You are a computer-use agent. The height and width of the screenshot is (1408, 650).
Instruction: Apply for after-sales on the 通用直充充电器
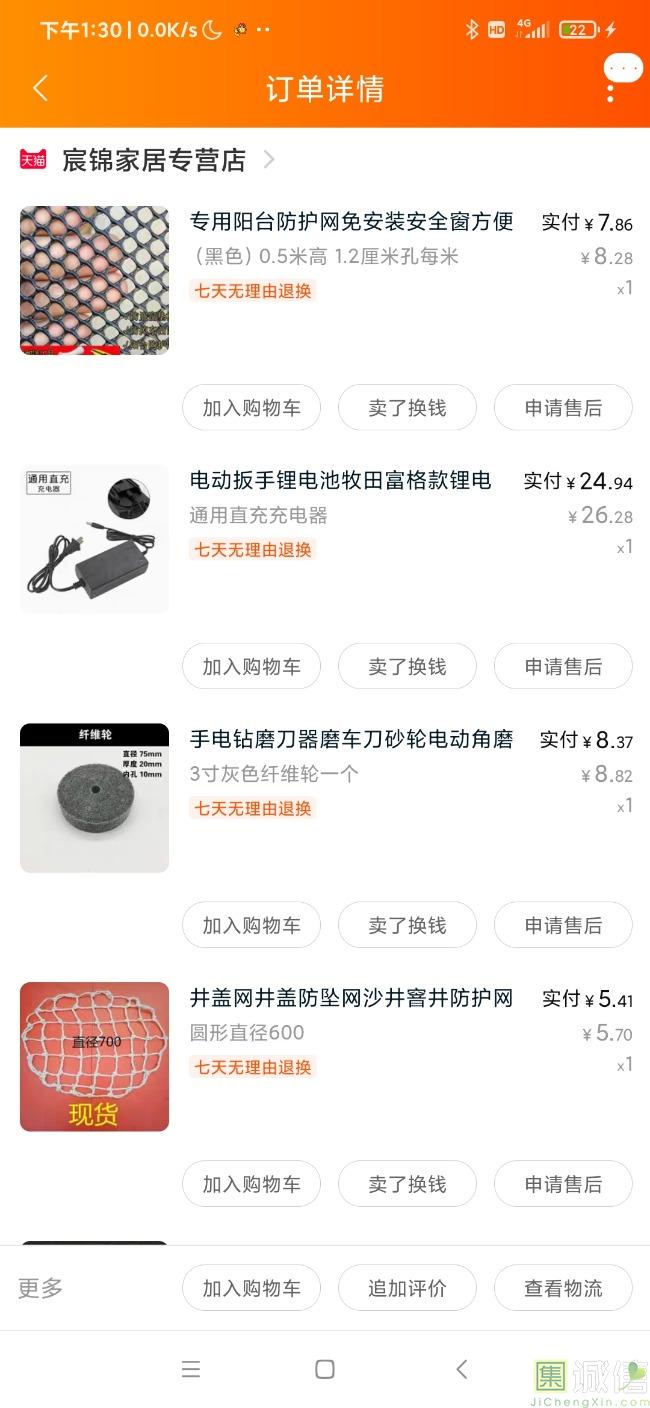563,667
